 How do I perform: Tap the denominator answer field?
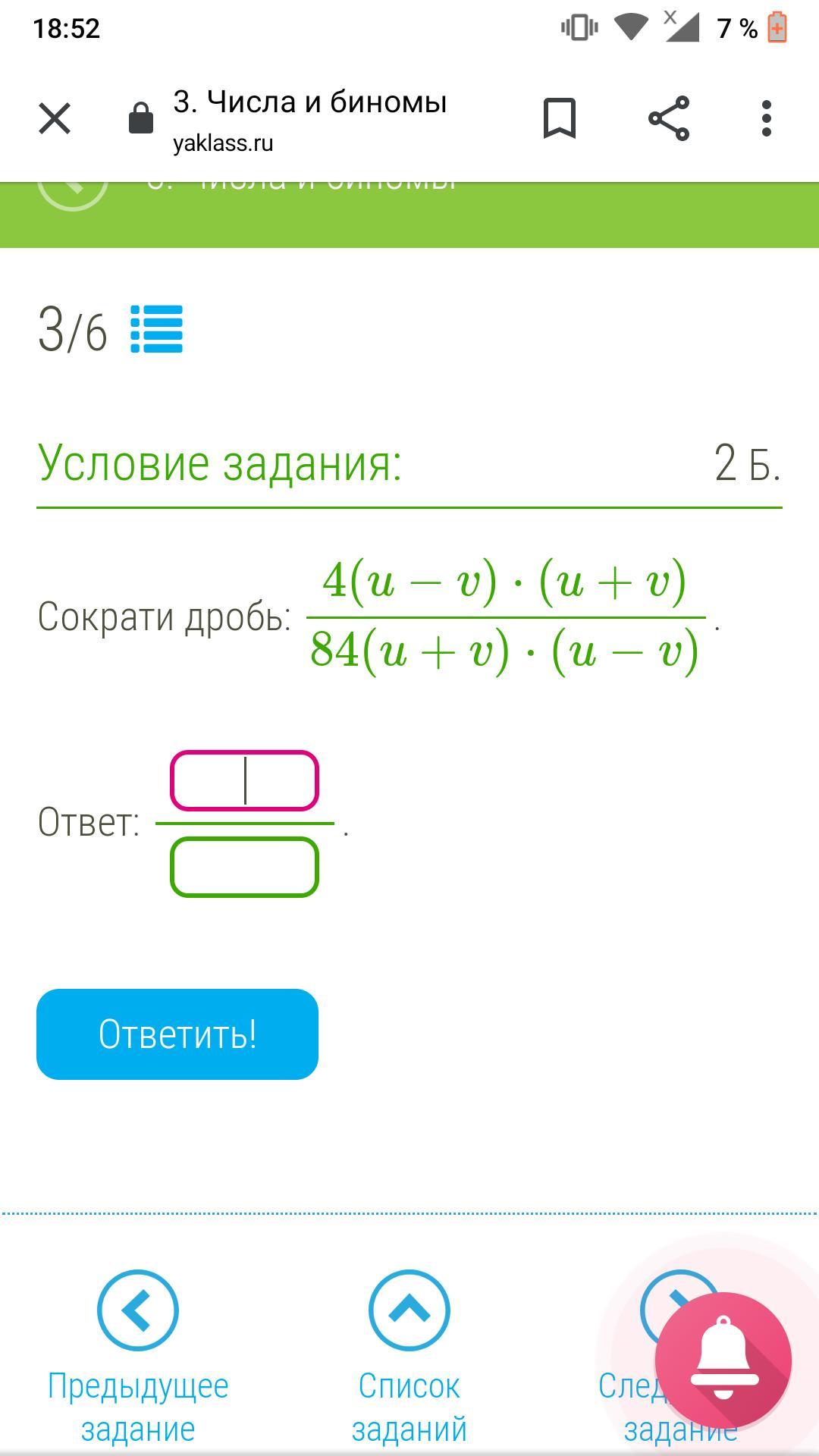coord(244,867)
